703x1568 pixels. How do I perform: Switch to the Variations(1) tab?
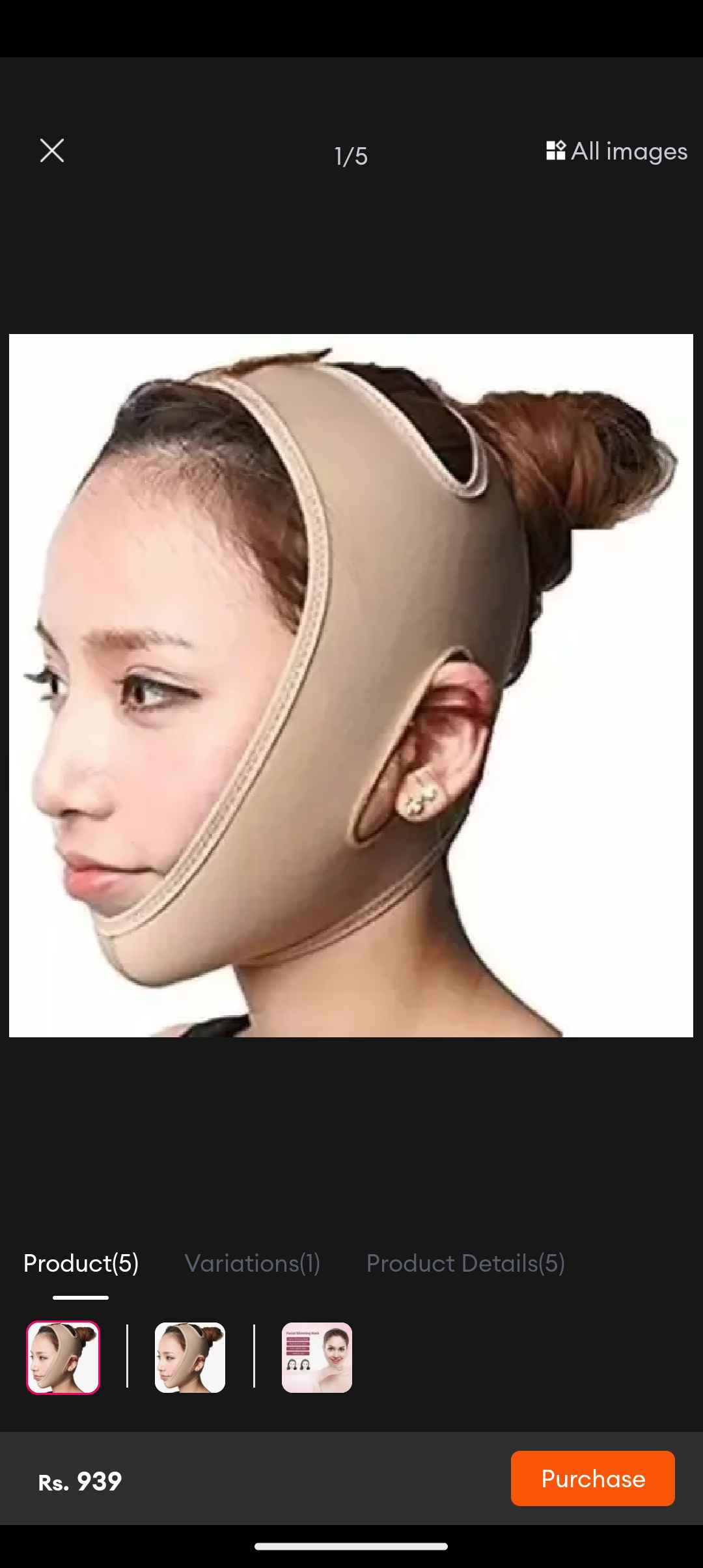point(253,1263)
